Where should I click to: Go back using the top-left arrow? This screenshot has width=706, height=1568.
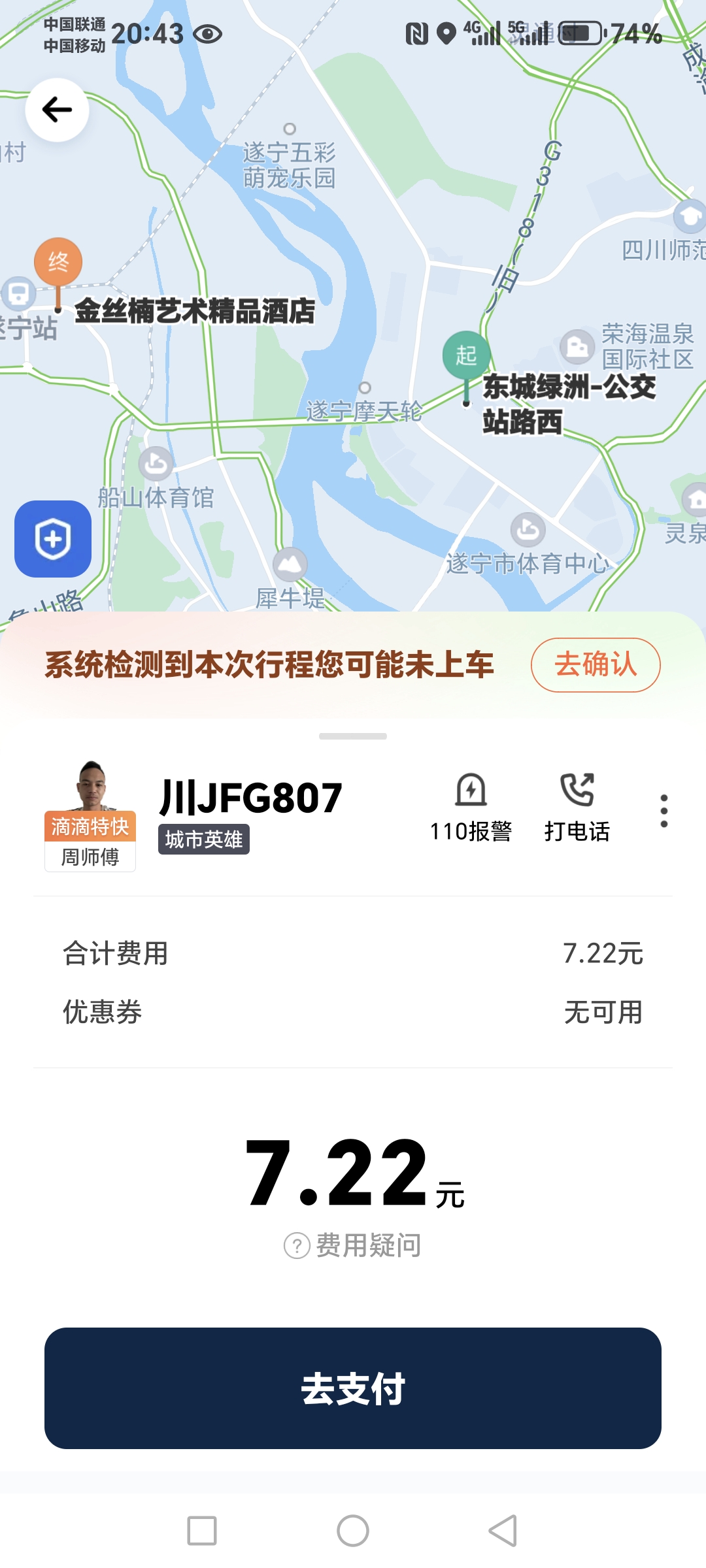[58, 110]
